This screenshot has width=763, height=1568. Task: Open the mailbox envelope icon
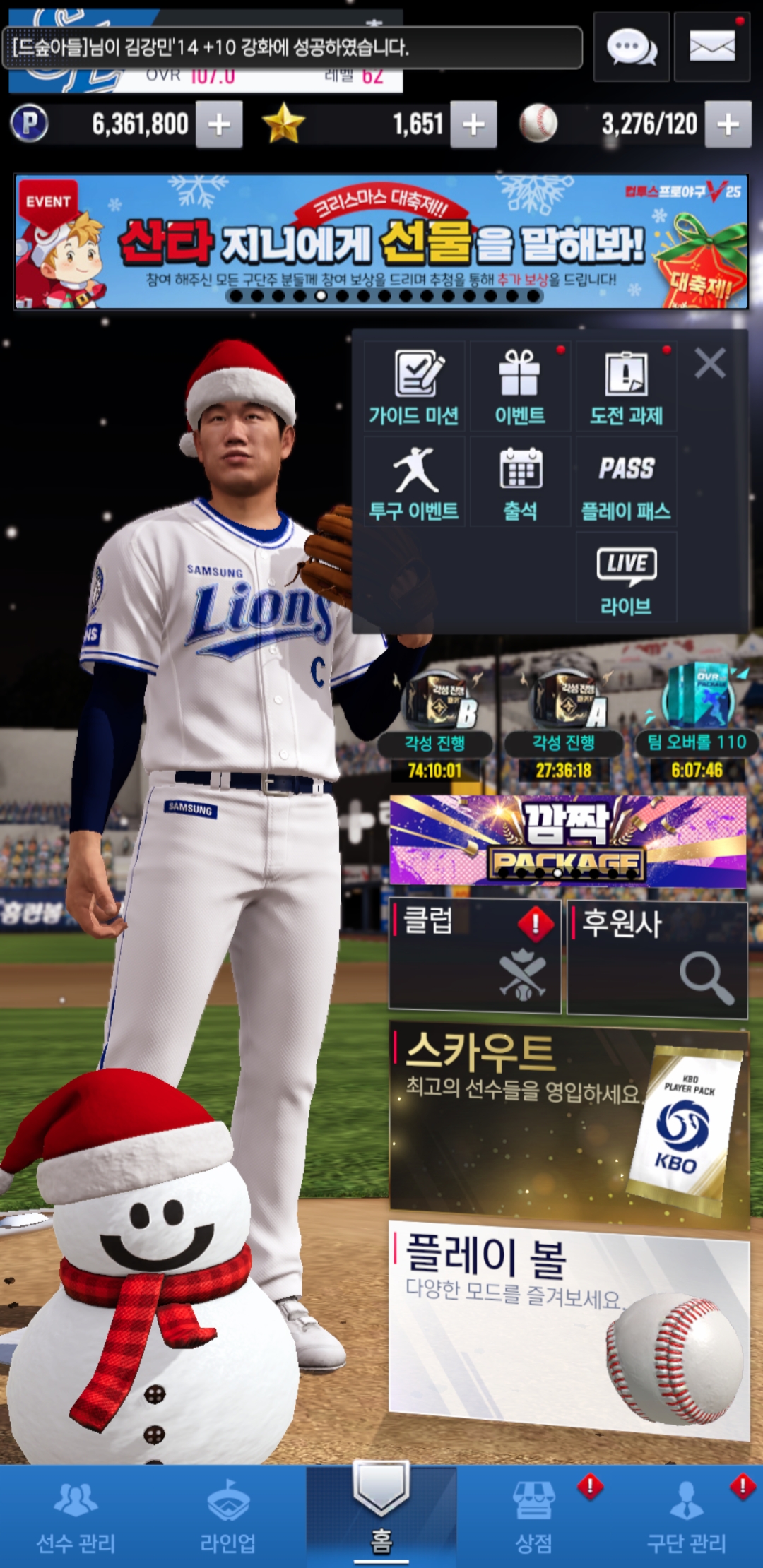point(711,48)
